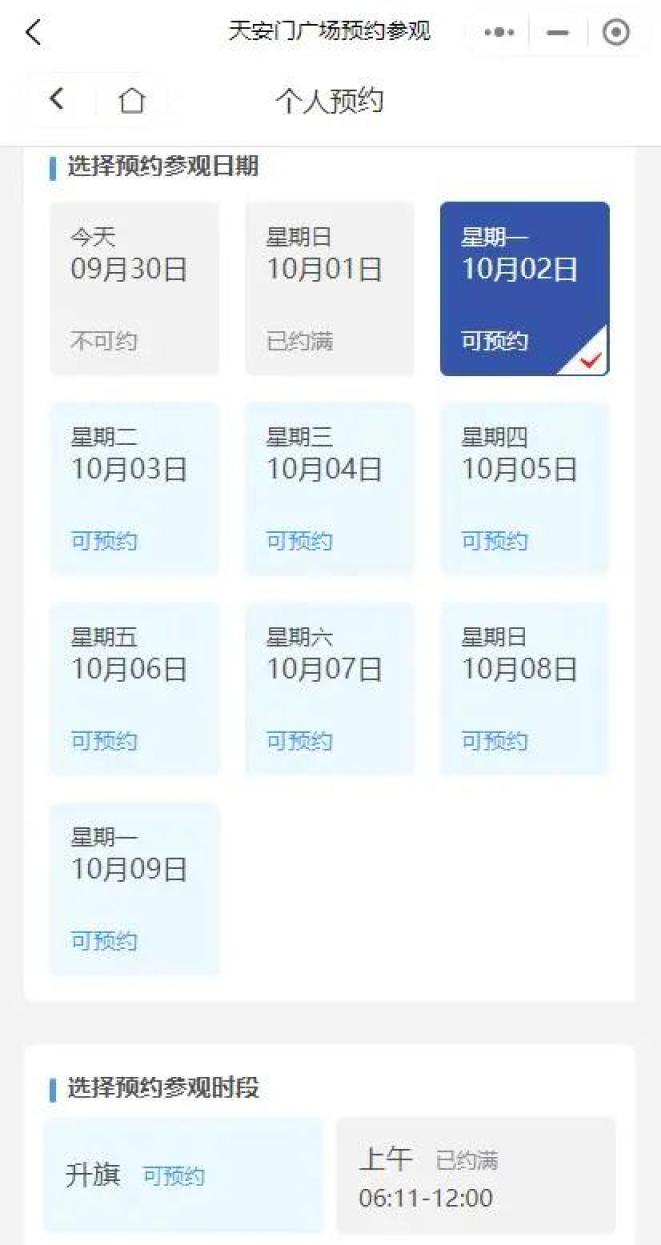Close the mini program with the circle icon
This screenshot has height=1245, width=661.
click(616, 32)
